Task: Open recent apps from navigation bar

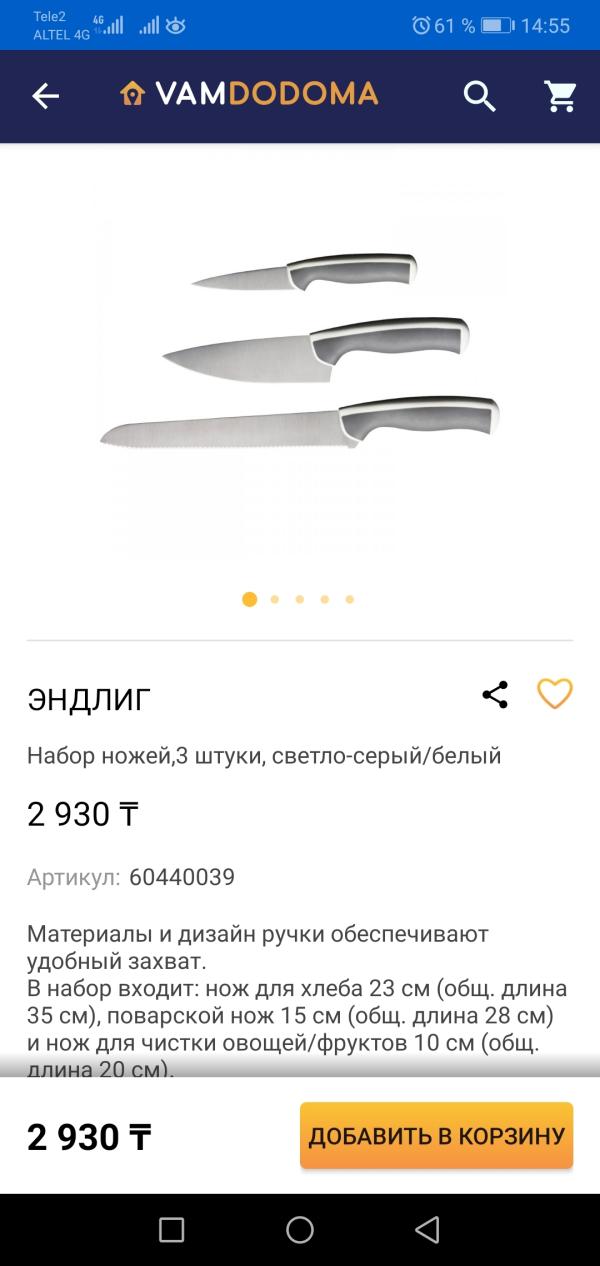Action: coord(172,1230)
